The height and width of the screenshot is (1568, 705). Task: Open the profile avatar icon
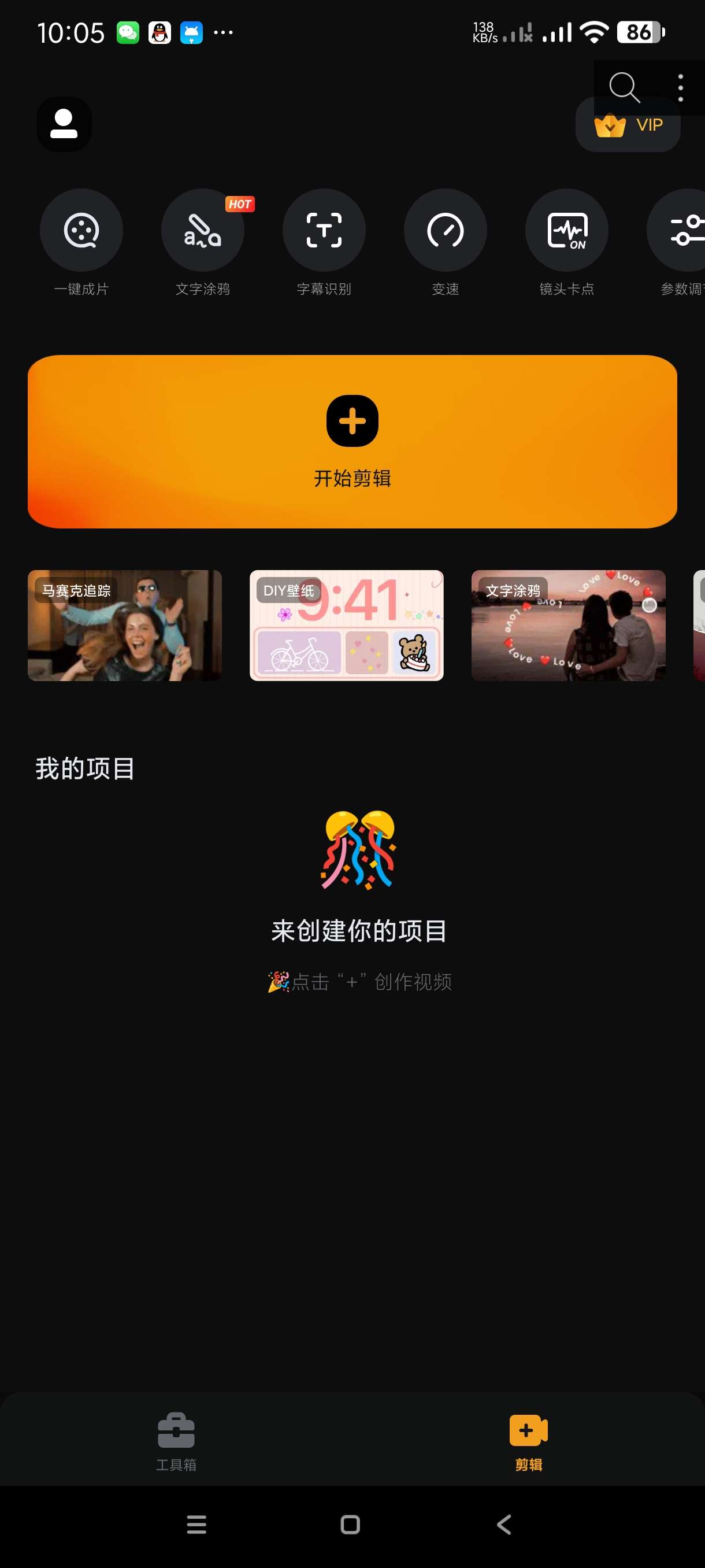64,124
